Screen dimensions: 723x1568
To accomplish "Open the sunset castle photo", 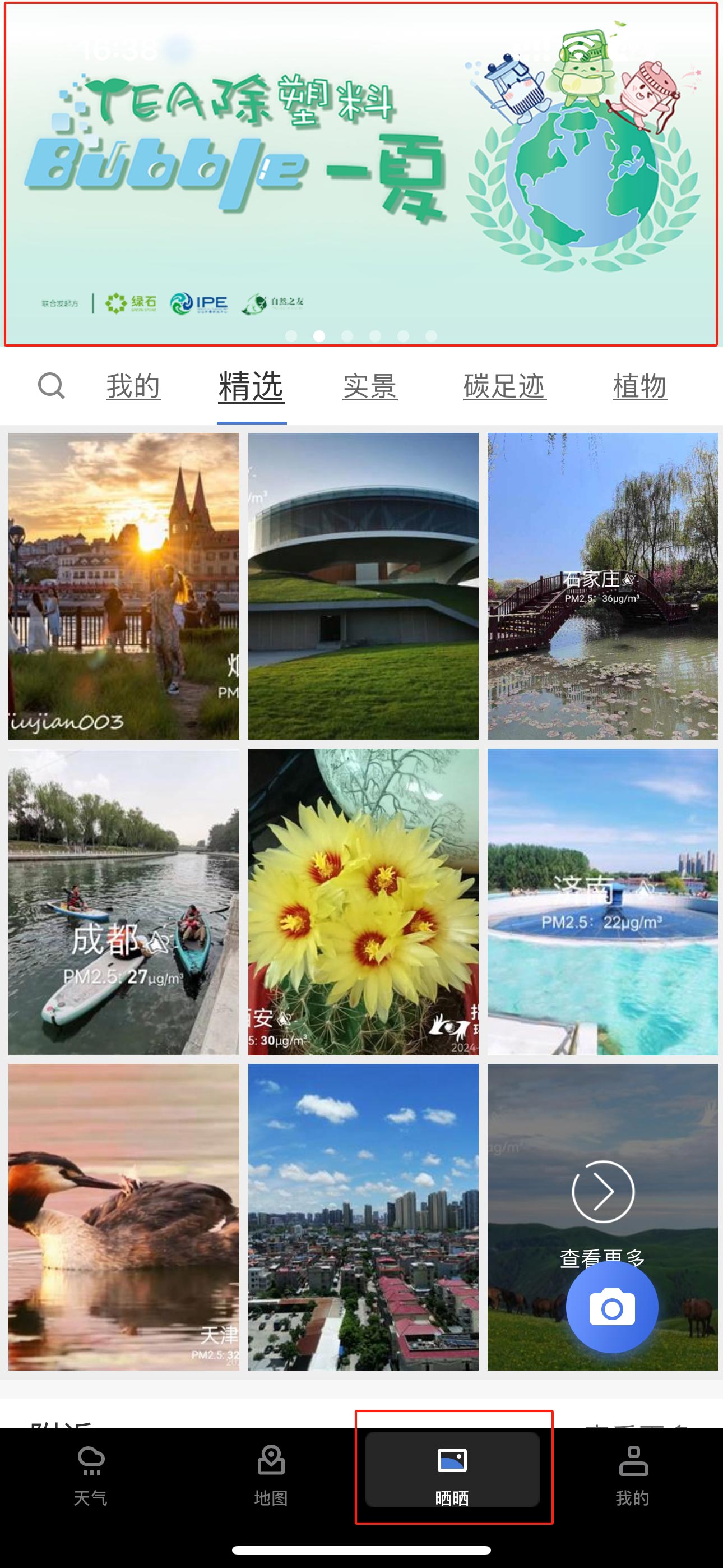I will pyautogui.click(x=123, y=586).
